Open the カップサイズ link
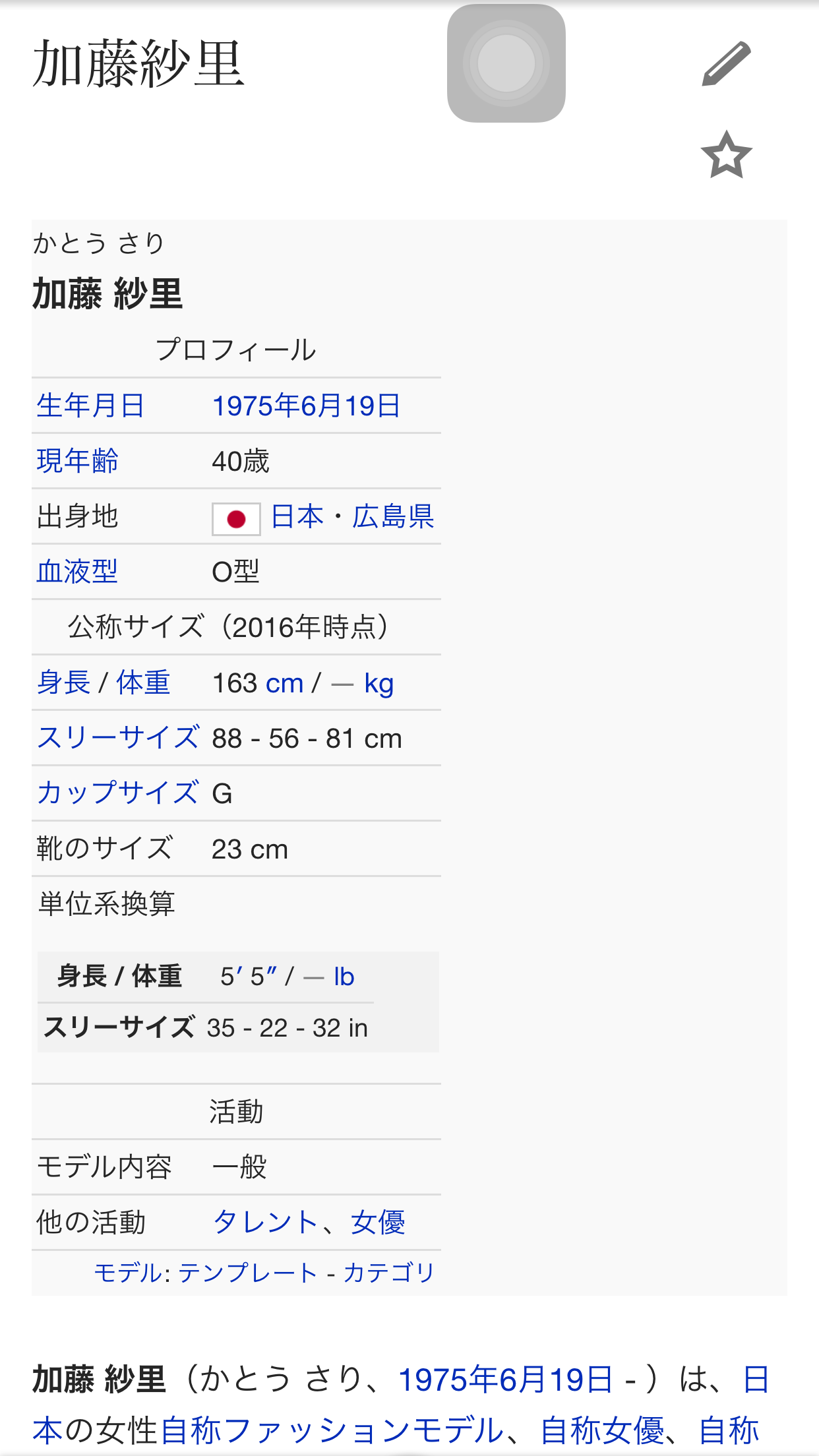This screenshot has width=819, height=1456. click(117, 793)
